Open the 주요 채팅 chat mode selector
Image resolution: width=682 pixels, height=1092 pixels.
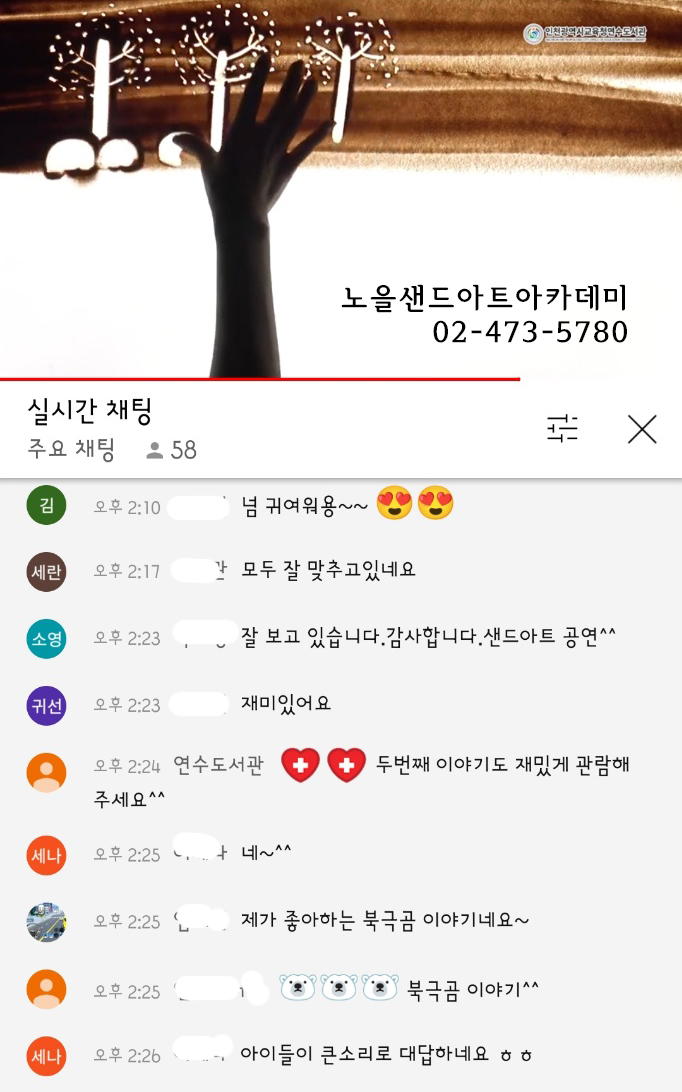72,449
